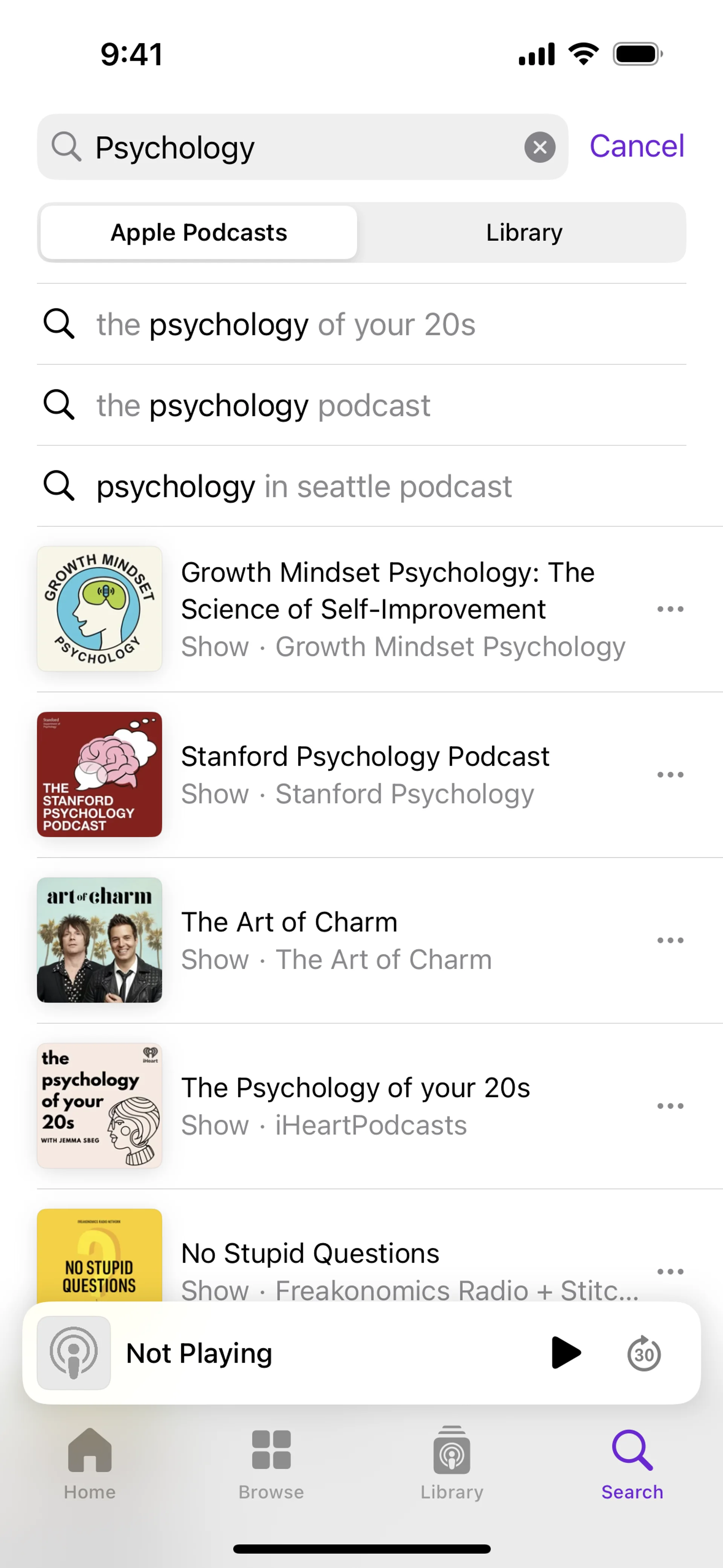
Task: Show more options for Stanford Psychology Podcast
Action: pyautogui.click(x=670, y=774)
